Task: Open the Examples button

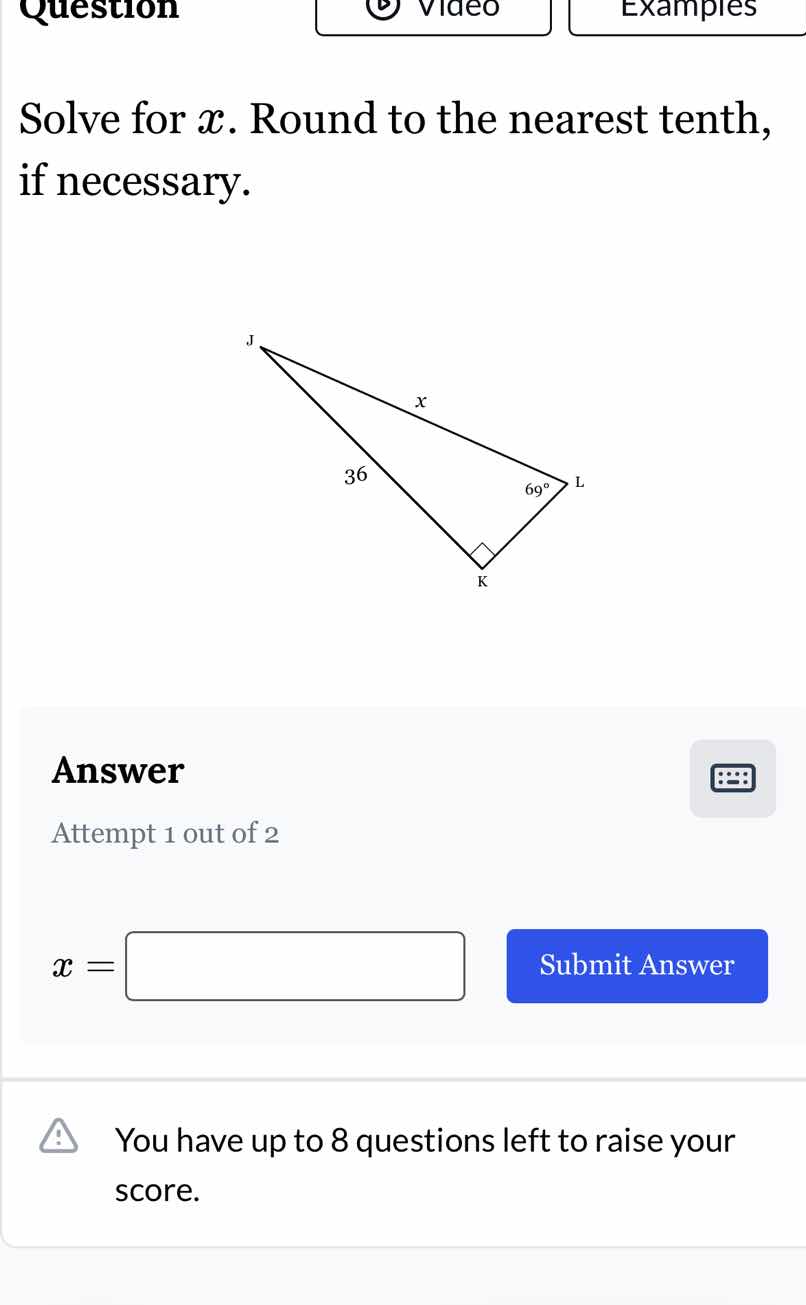Action: 689,10
